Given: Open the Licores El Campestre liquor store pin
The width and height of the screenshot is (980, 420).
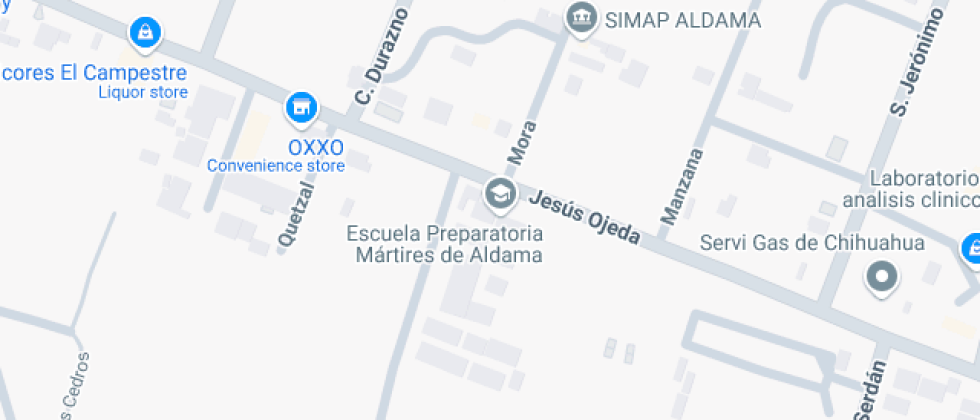Looking at the screenshot, I should (x=146, y=32).
